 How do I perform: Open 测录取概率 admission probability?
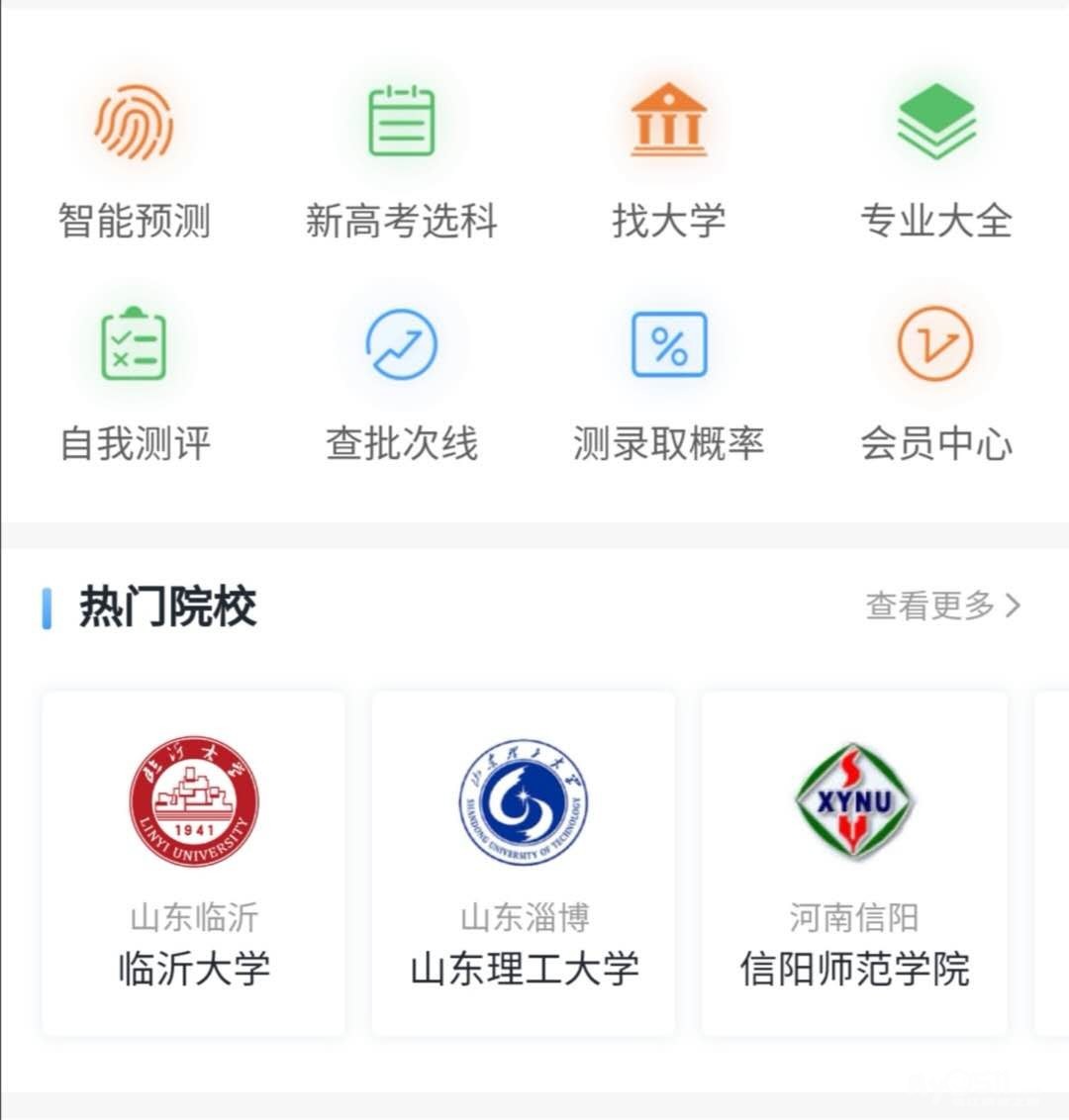coord(669,381)
